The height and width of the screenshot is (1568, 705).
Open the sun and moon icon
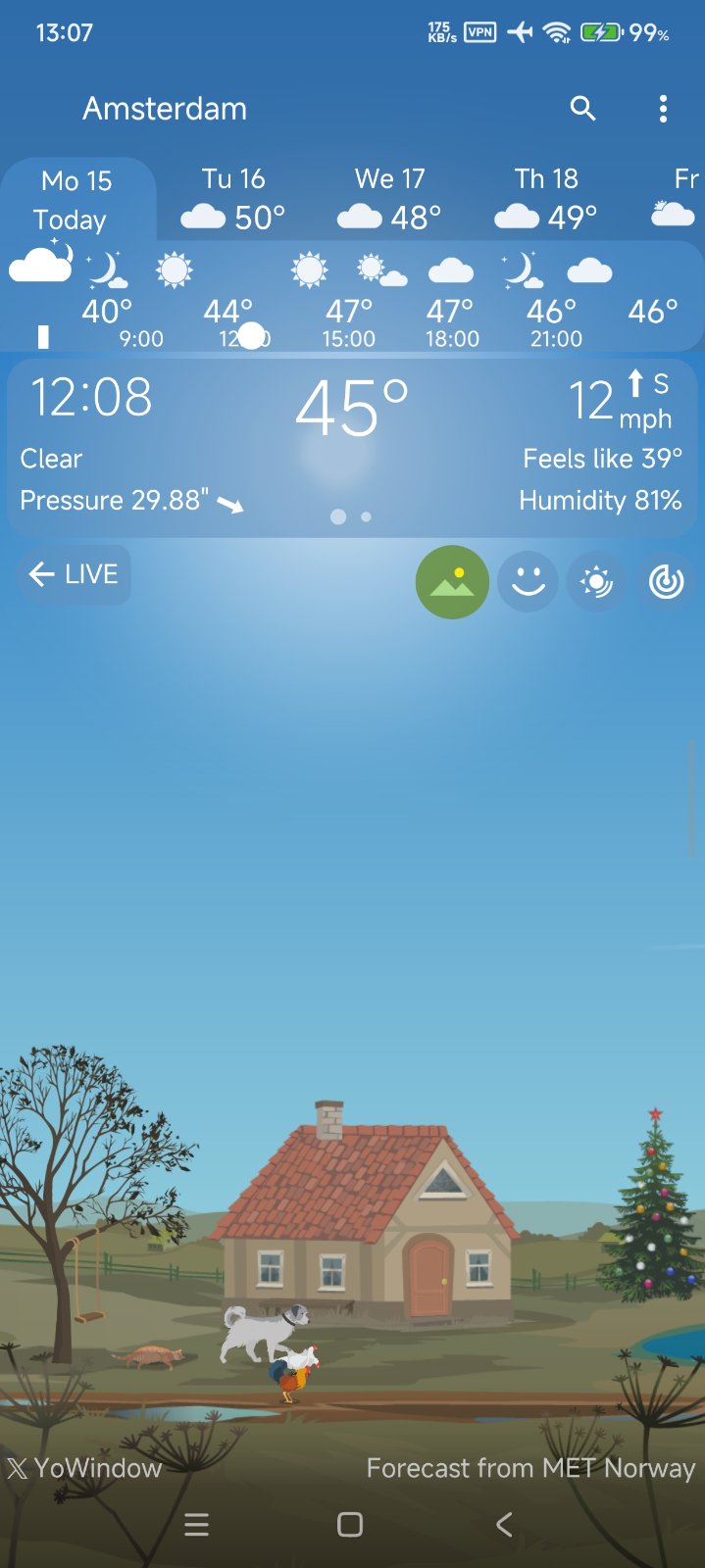[596, 582]
